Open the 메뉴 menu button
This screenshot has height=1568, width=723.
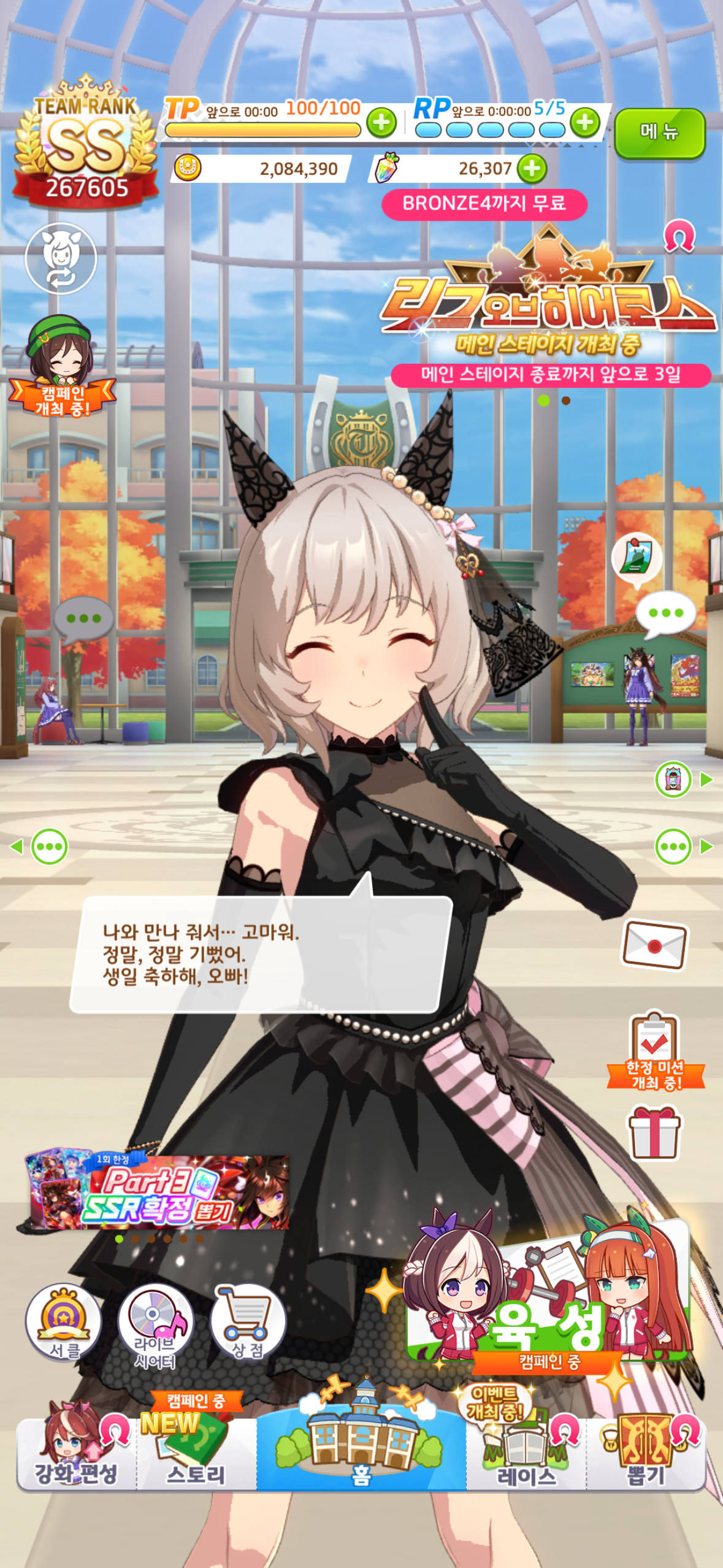pos(659,133)
